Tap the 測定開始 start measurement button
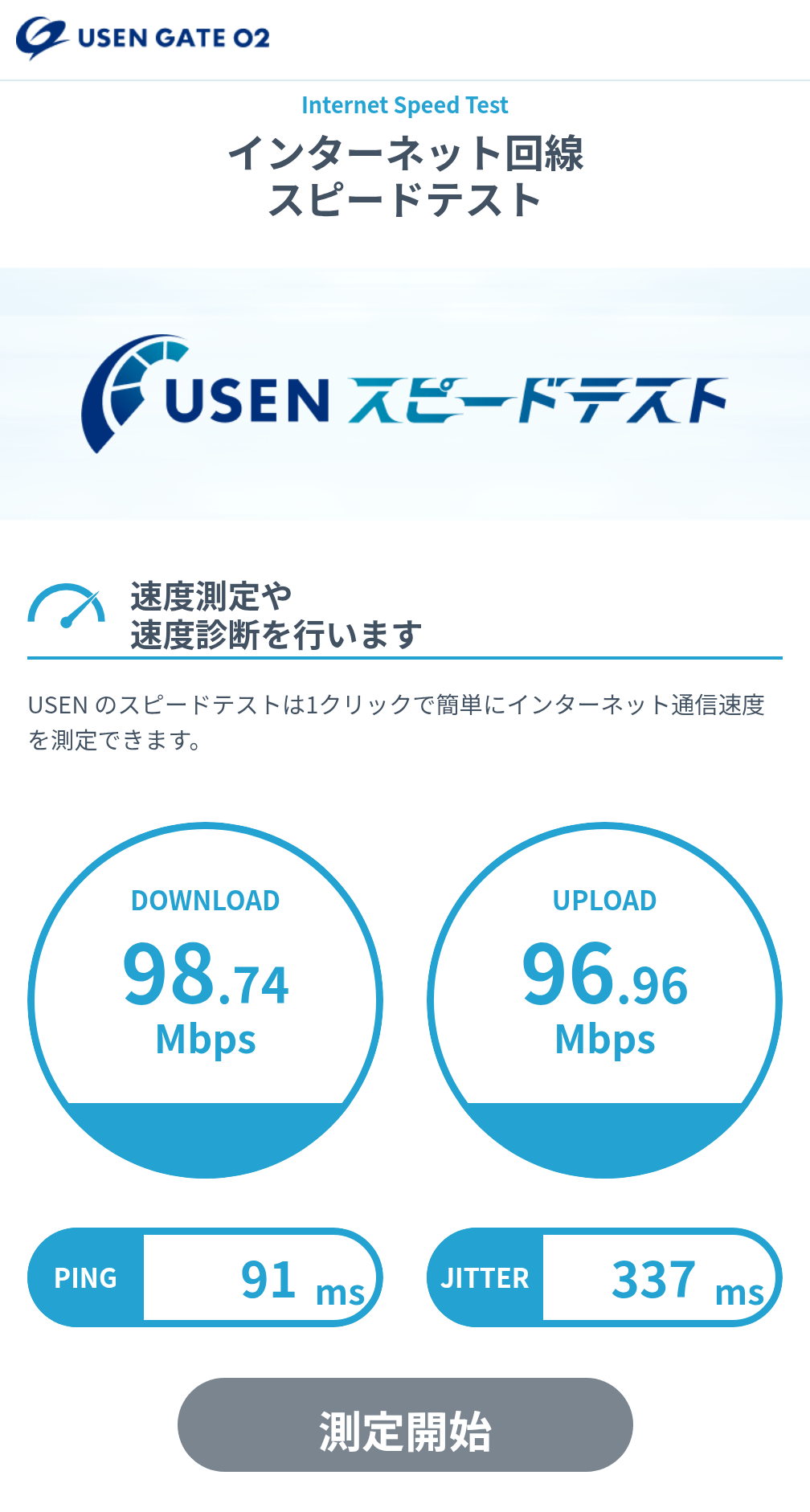 pyautogui.click(x=405, y=1425)
